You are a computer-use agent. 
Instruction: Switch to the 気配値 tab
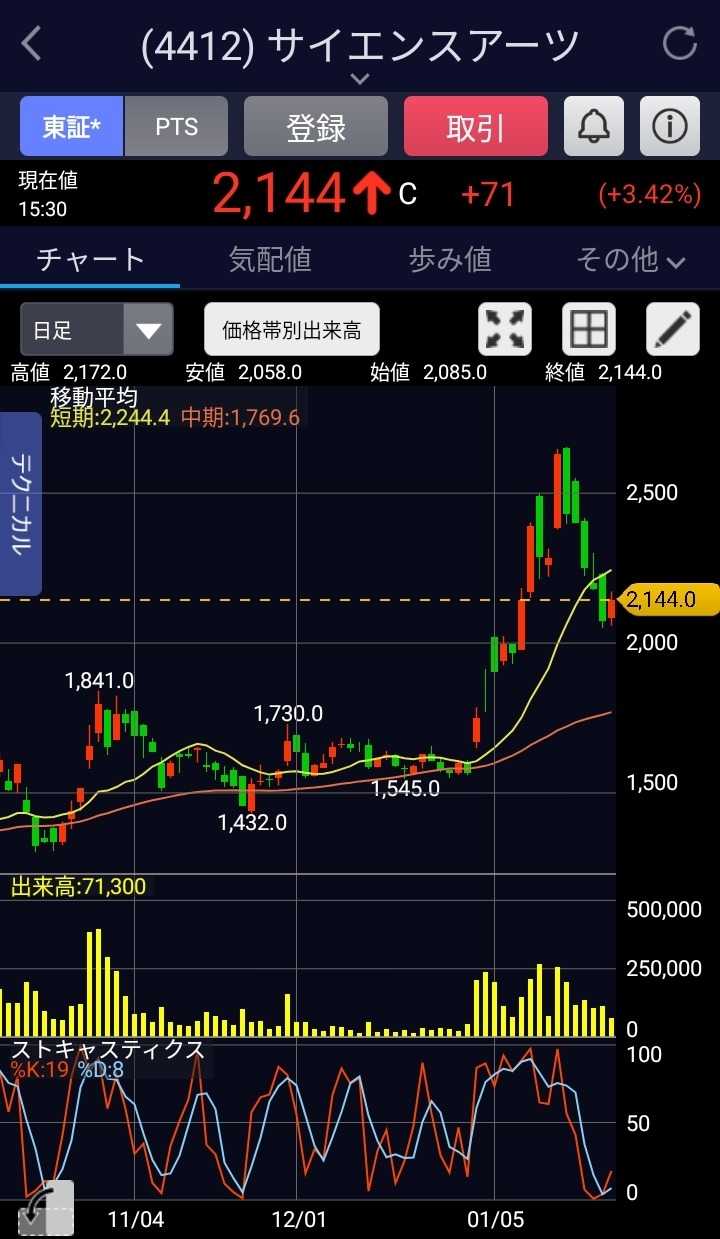270,260
